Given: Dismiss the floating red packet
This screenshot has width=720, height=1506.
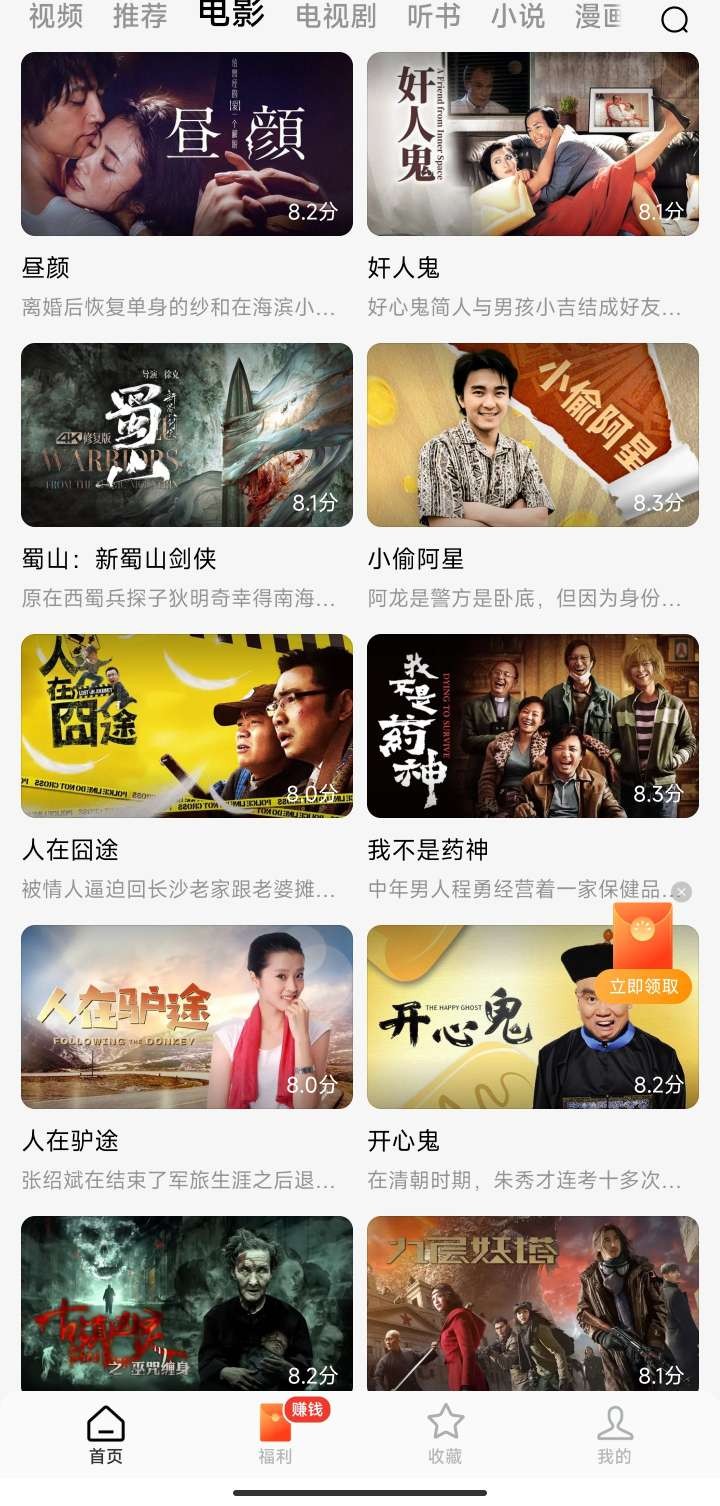Looking at the screenshot, I should 681,892.
